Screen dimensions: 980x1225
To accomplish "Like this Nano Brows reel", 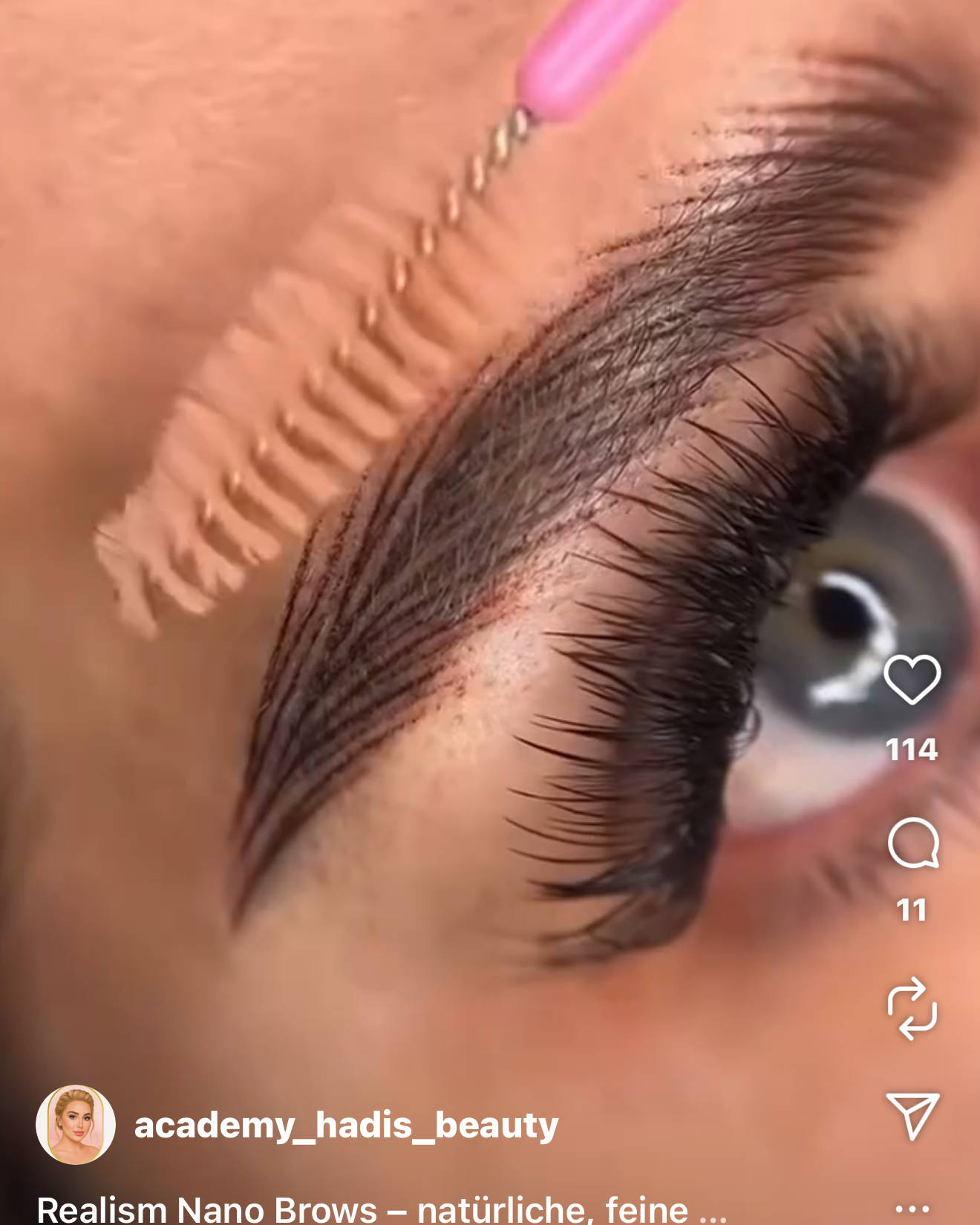I will coord(912,679).
